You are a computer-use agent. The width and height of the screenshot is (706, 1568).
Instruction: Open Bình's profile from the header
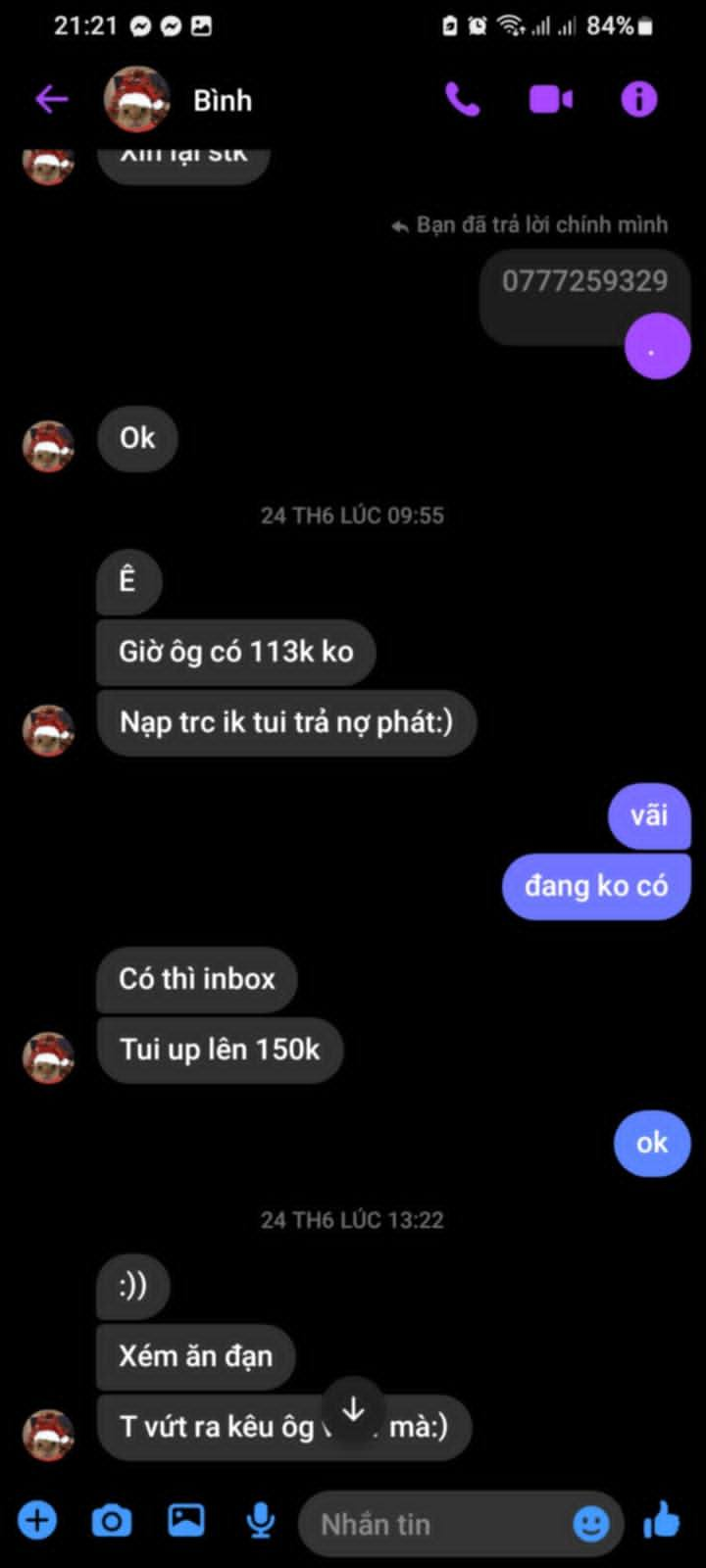coord(222,100)
